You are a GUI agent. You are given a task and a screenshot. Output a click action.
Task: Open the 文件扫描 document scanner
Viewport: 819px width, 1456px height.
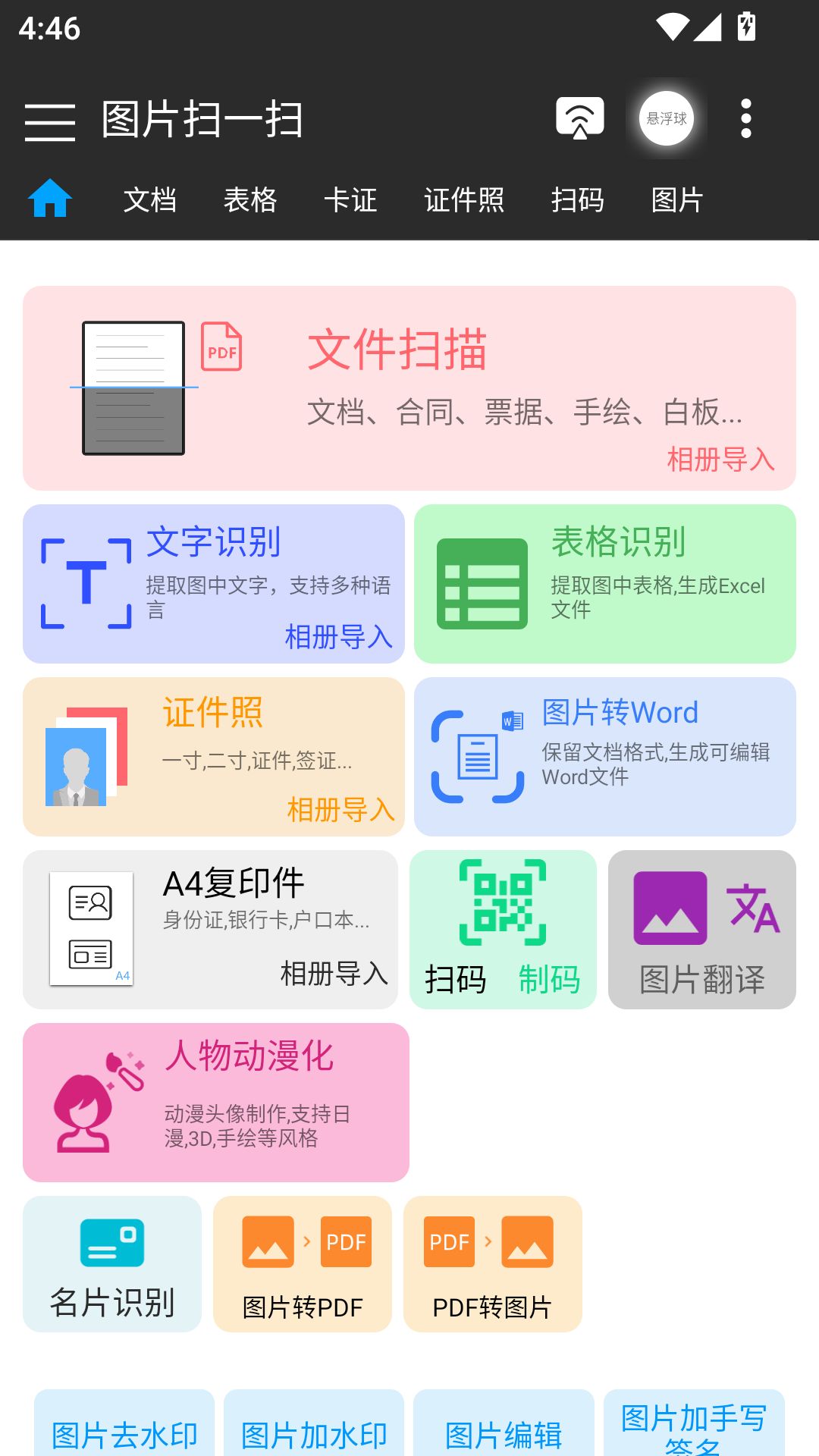409,387
